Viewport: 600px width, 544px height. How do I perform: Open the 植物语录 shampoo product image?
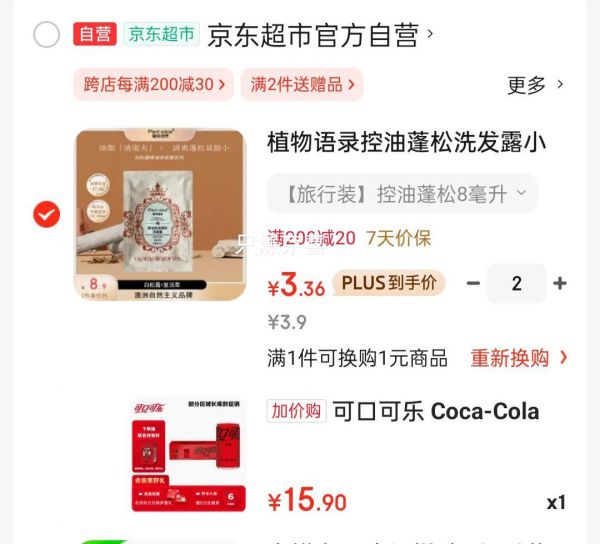tap(160, 214)
